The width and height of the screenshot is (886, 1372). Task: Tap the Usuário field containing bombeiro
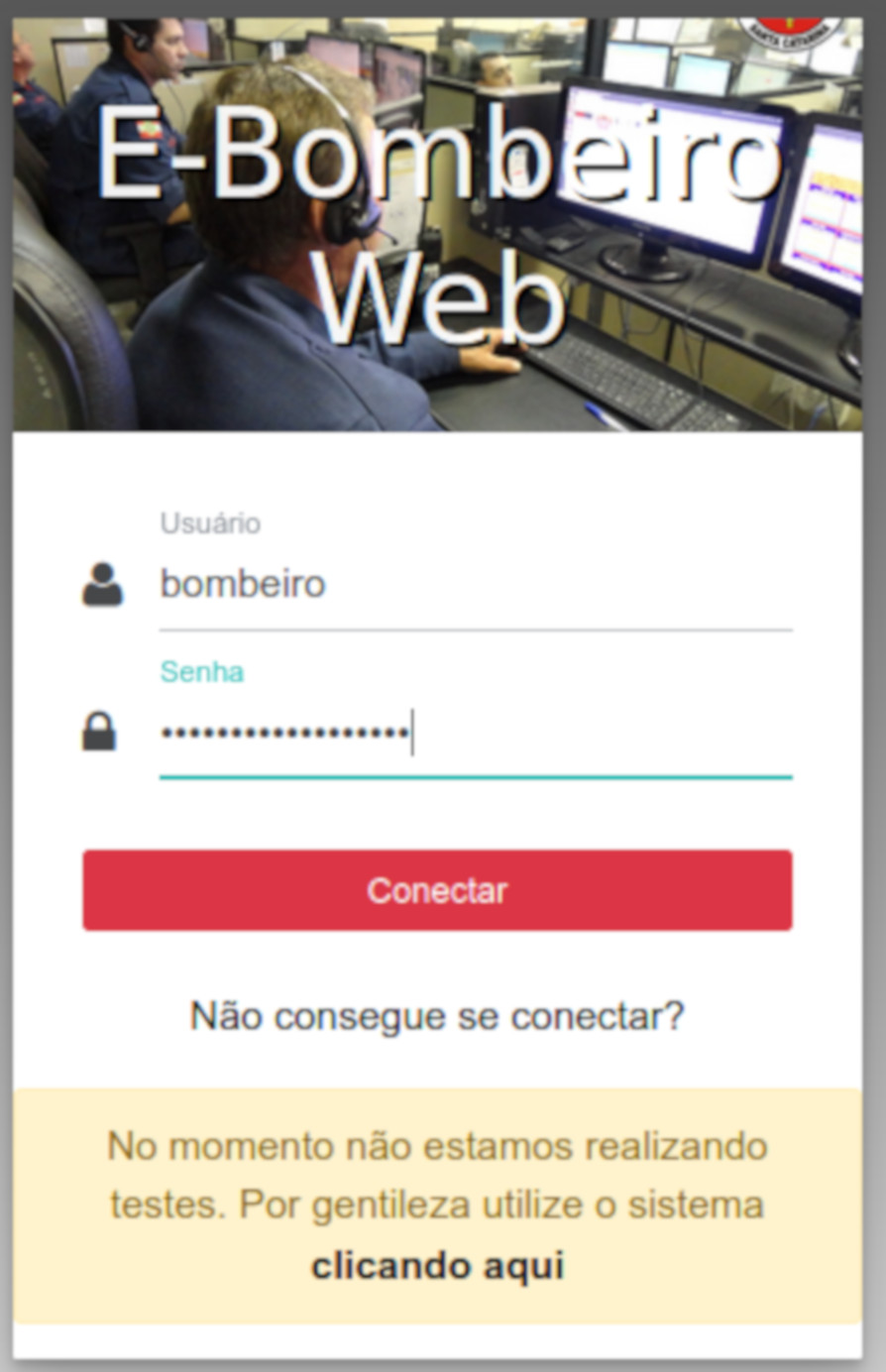(476, 585)
